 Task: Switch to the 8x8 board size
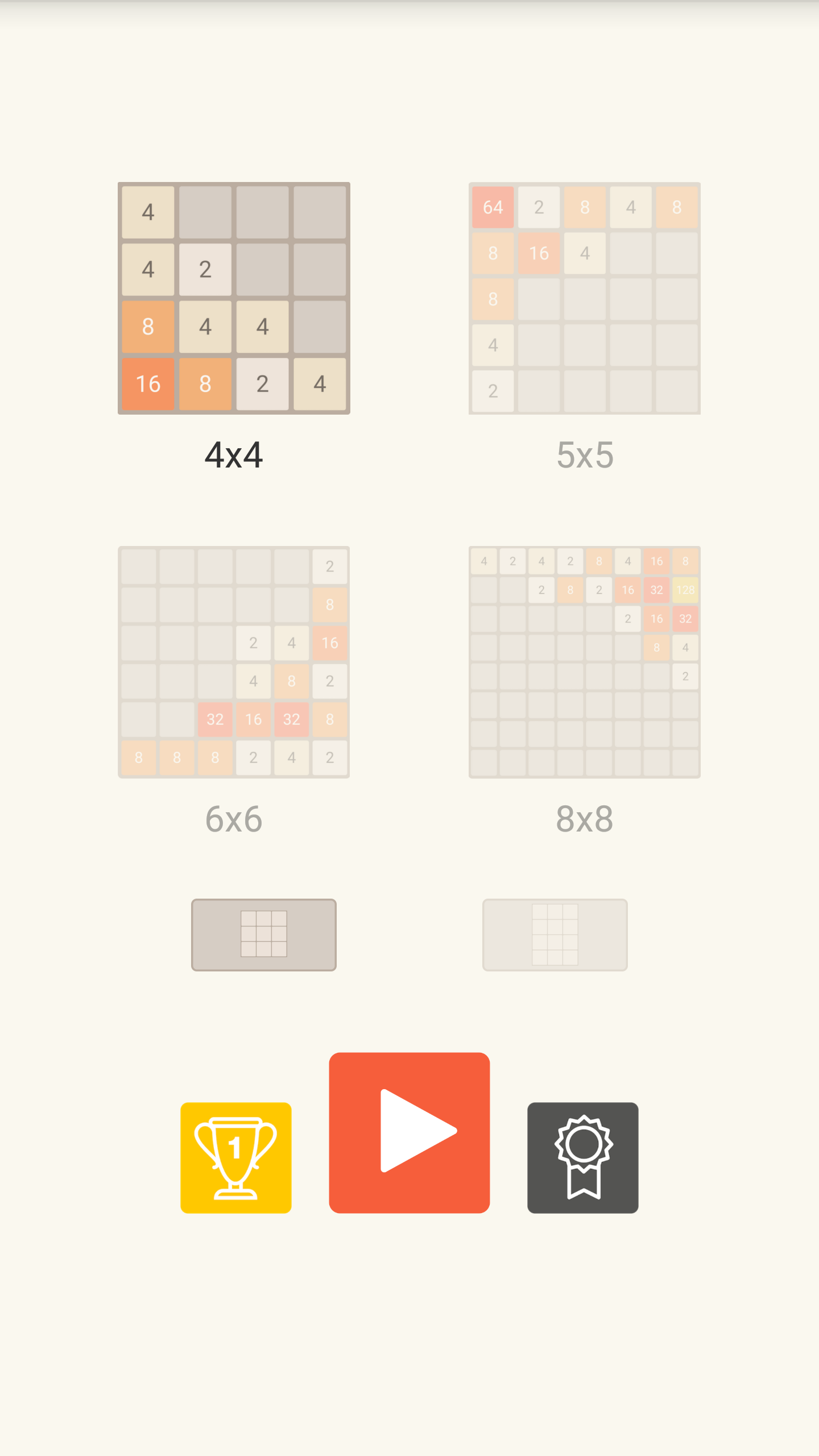[584, 662]
